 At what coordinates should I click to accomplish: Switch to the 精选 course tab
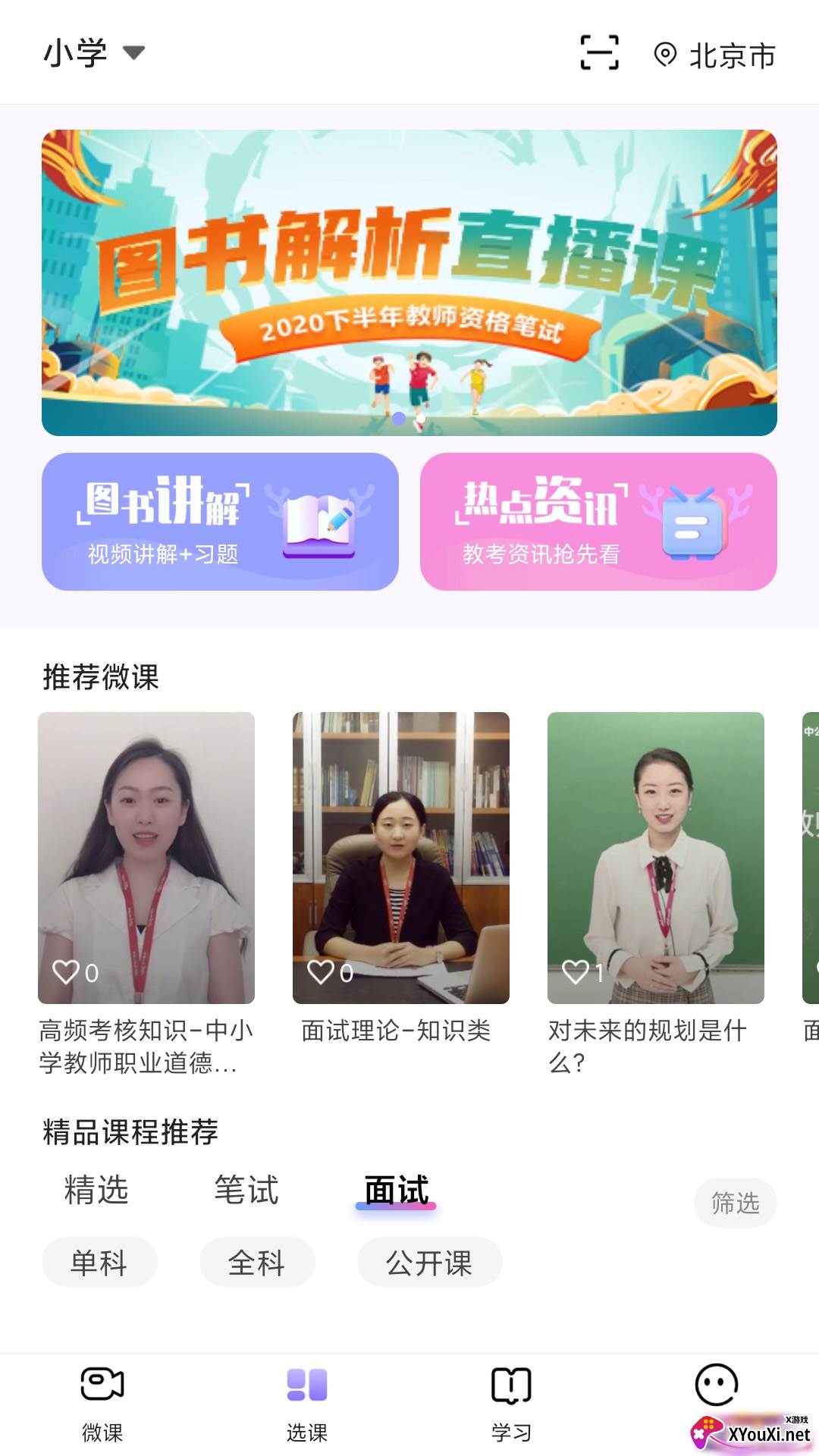pyautogui.click(x=96, y=1190)
